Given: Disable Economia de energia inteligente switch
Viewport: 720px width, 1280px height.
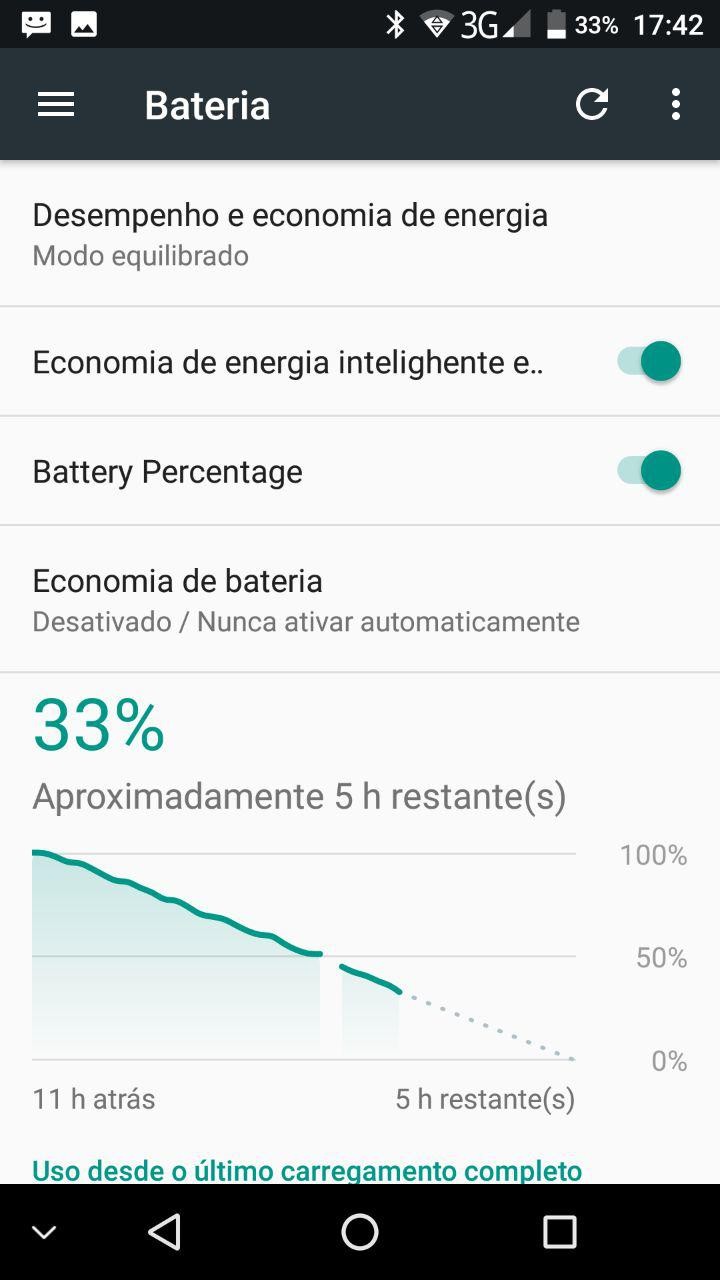Looking at the screenshot, I should 649,361.
